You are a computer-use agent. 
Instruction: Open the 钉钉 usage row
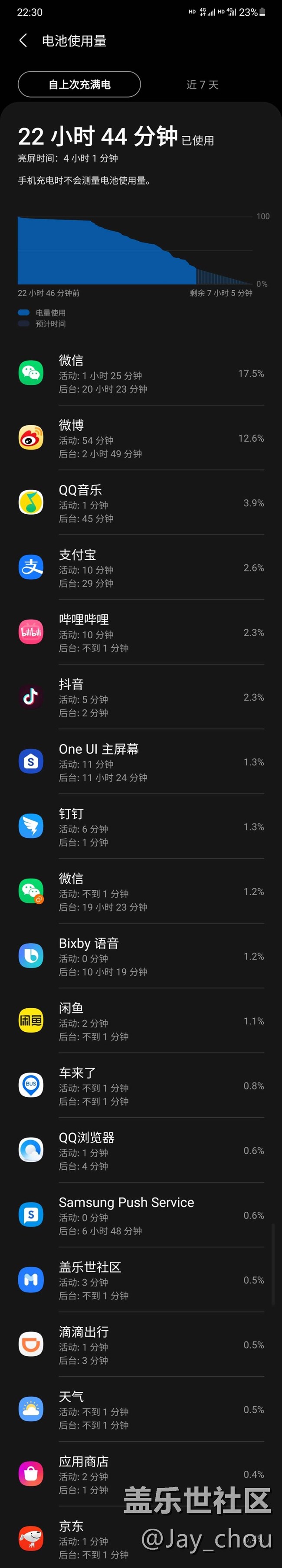tap(141, 827)
